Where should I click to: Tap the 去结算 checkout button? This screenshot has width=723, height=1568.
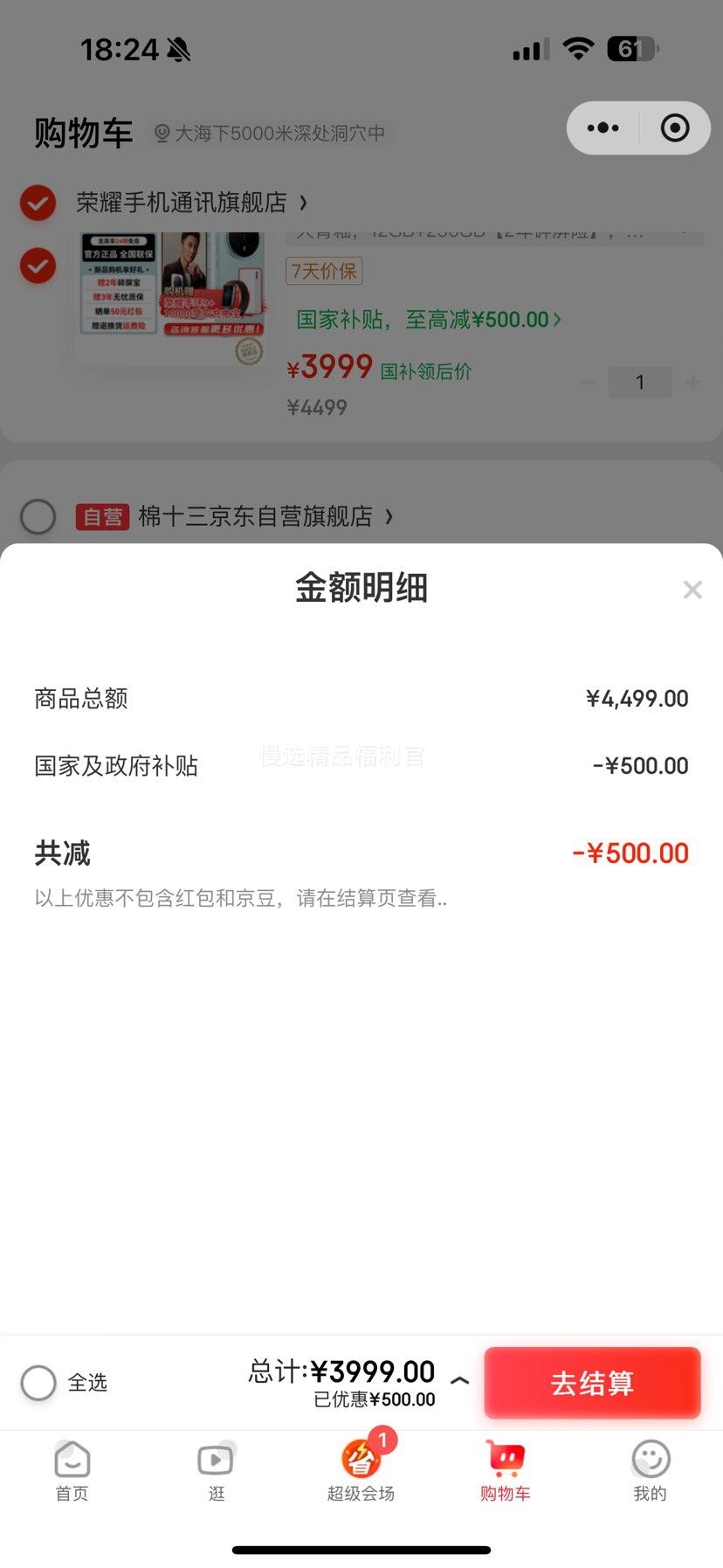coord(592,1383)
